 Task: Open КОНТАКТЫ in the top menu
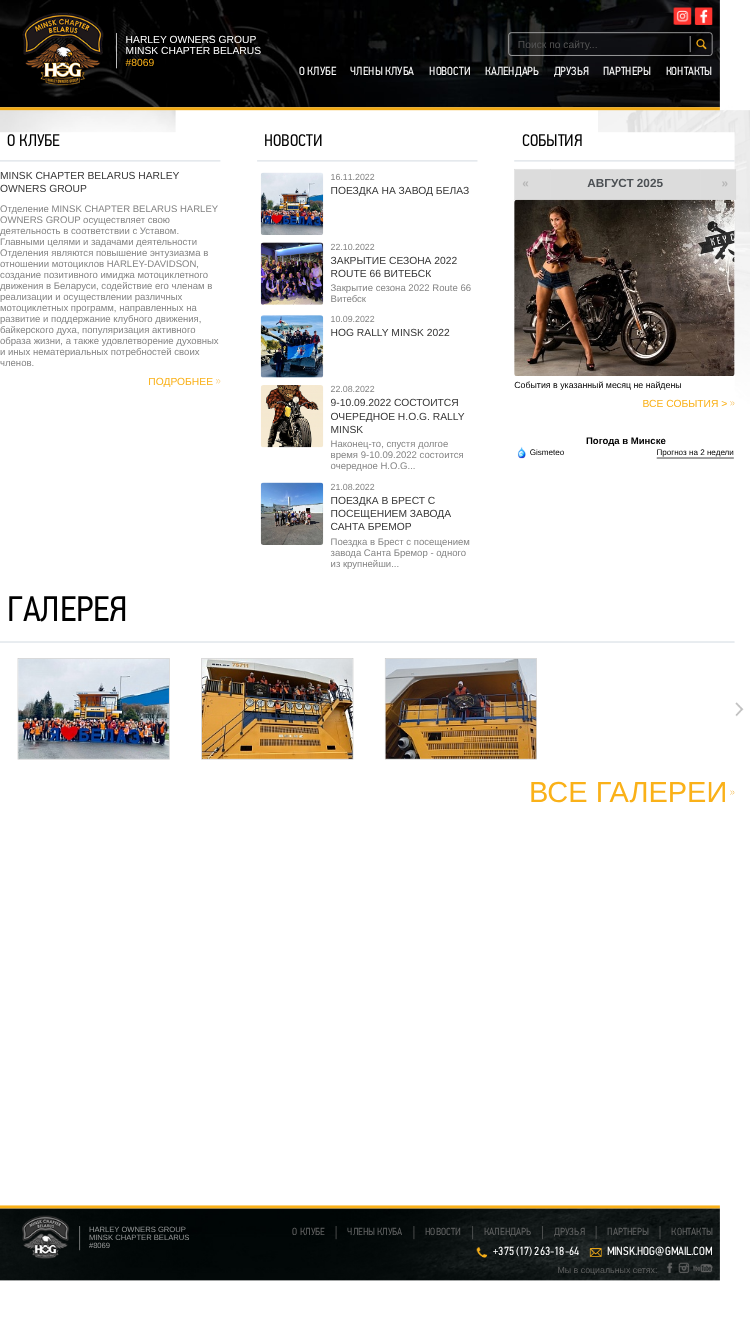click(x=688, y=71)
